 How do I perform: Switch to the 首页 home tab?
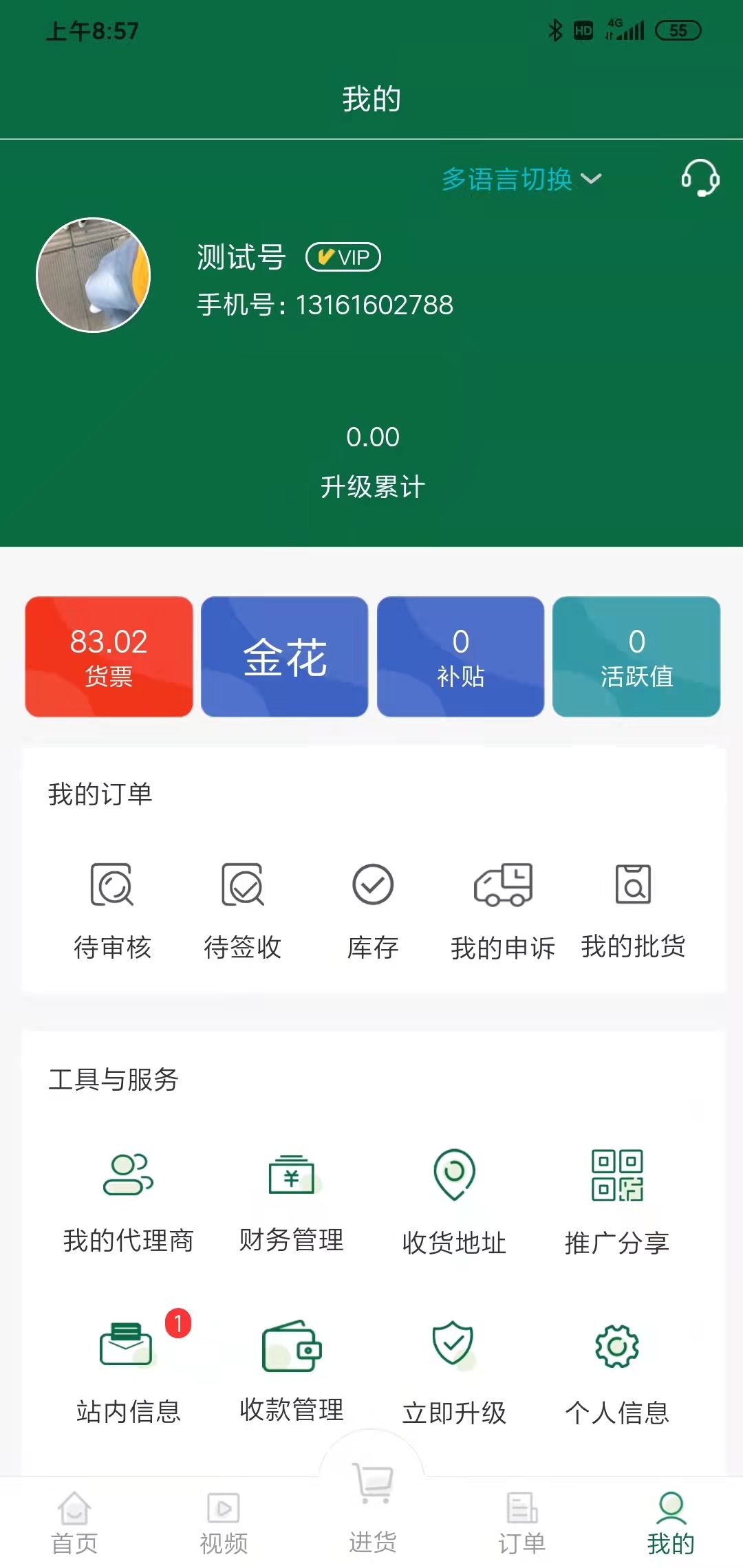pos(74,1520)
